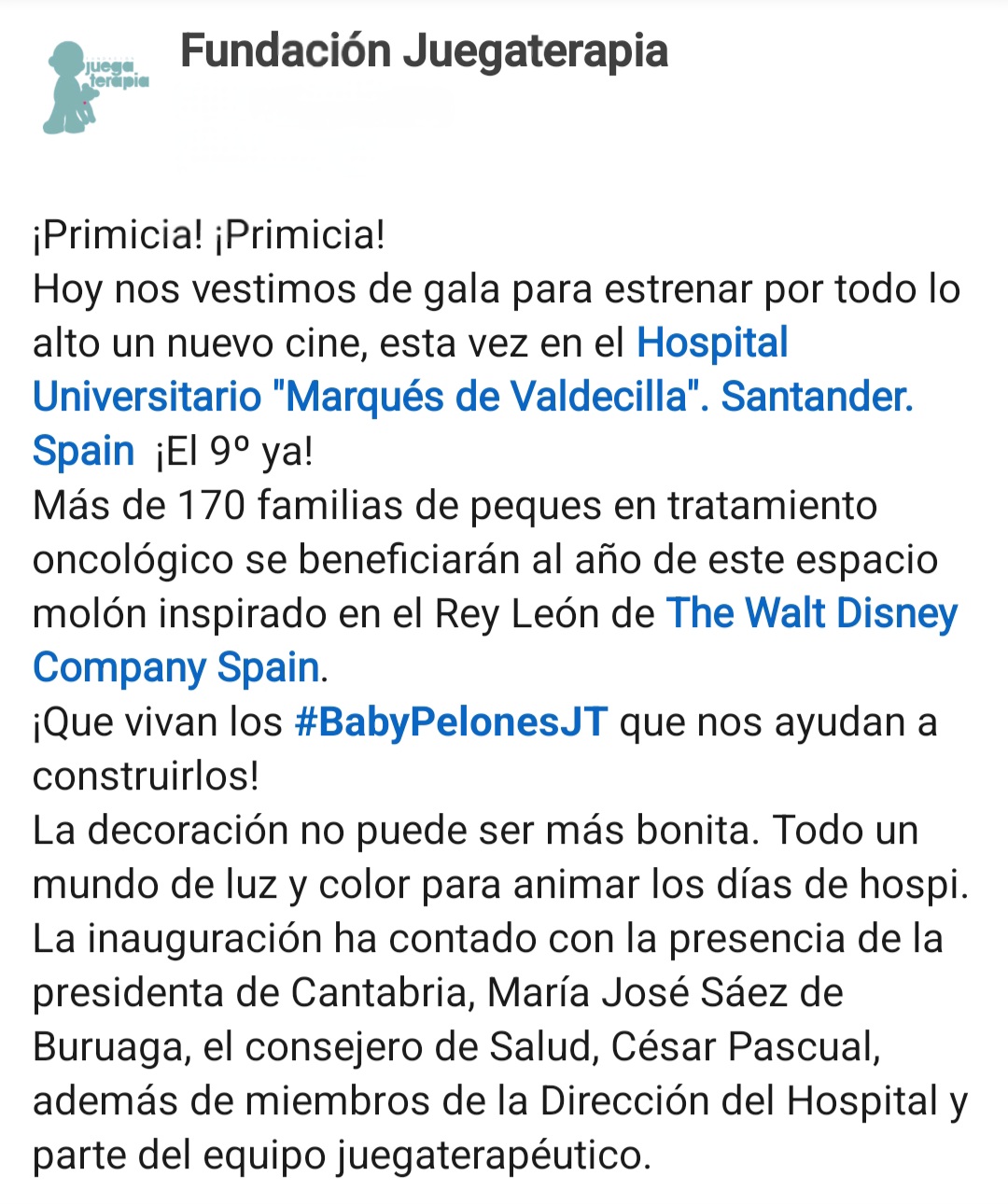Tap the Juegaterapia profile picture

[x=93, y=86]
